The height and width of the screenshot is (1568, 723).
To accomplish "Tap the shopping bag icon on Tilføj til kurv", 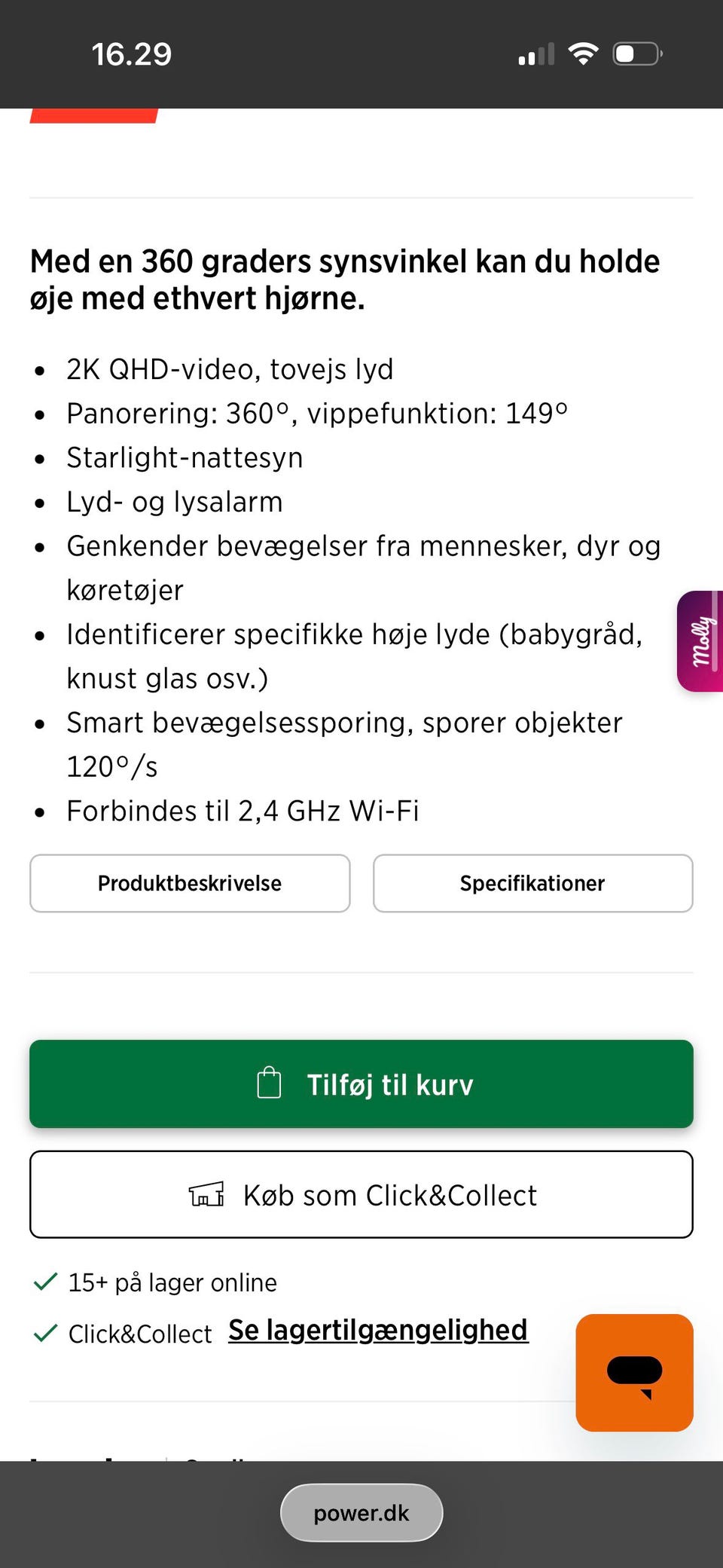I will click(x=270, y=1084).
